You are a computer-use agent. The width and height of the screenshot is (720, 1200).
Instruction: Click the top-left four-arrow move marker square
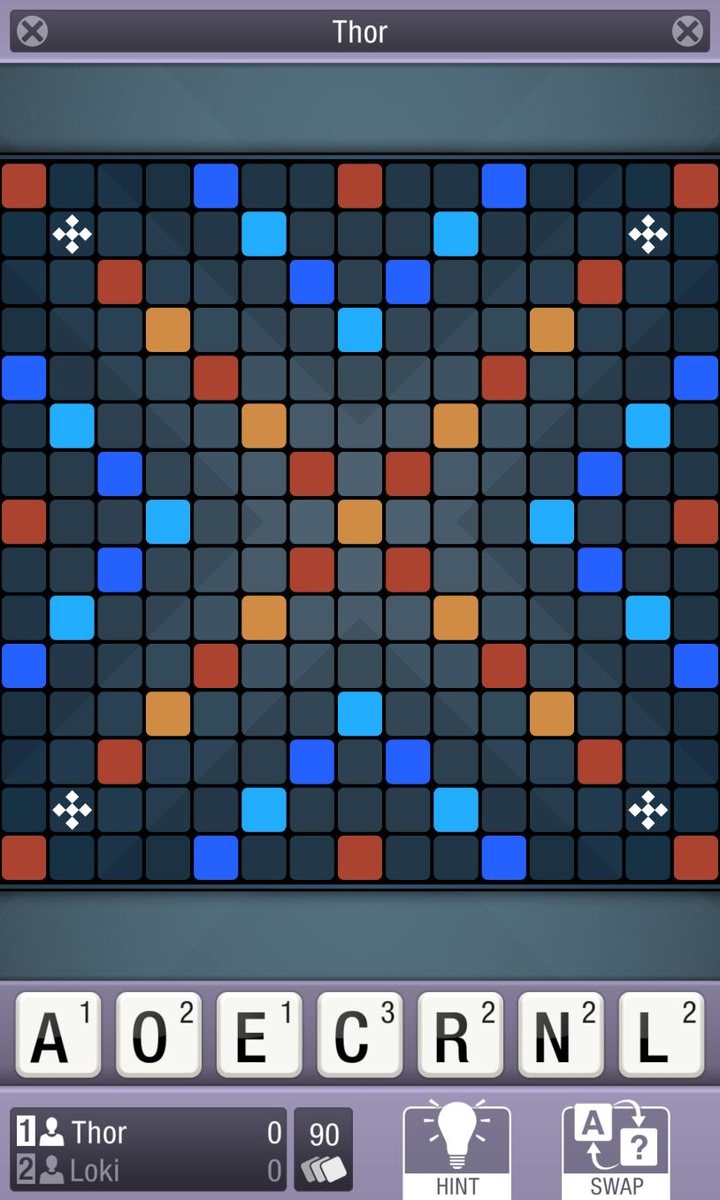click(x=72, y=233)
